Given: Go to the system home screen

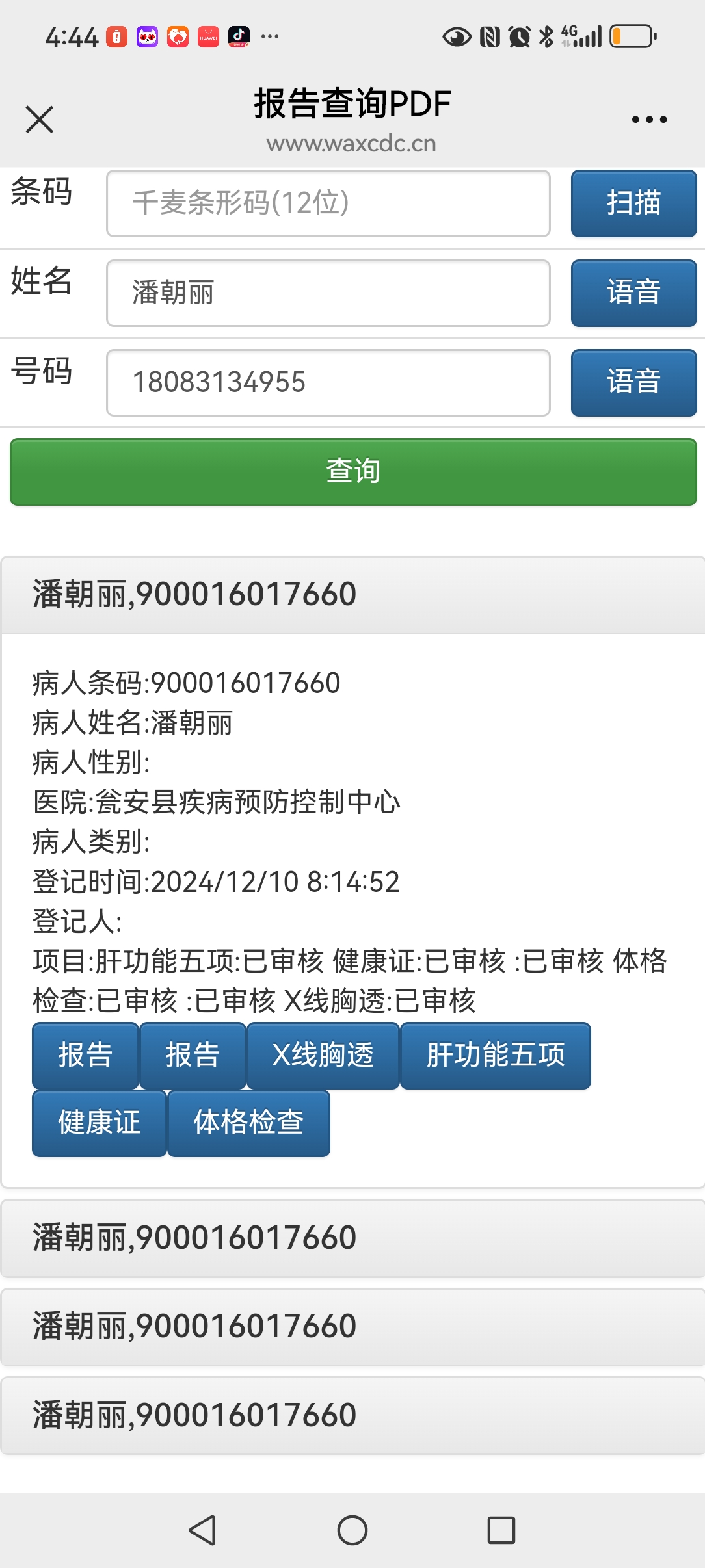Looking at the screenshot, I should click(x=352, y=1530).
